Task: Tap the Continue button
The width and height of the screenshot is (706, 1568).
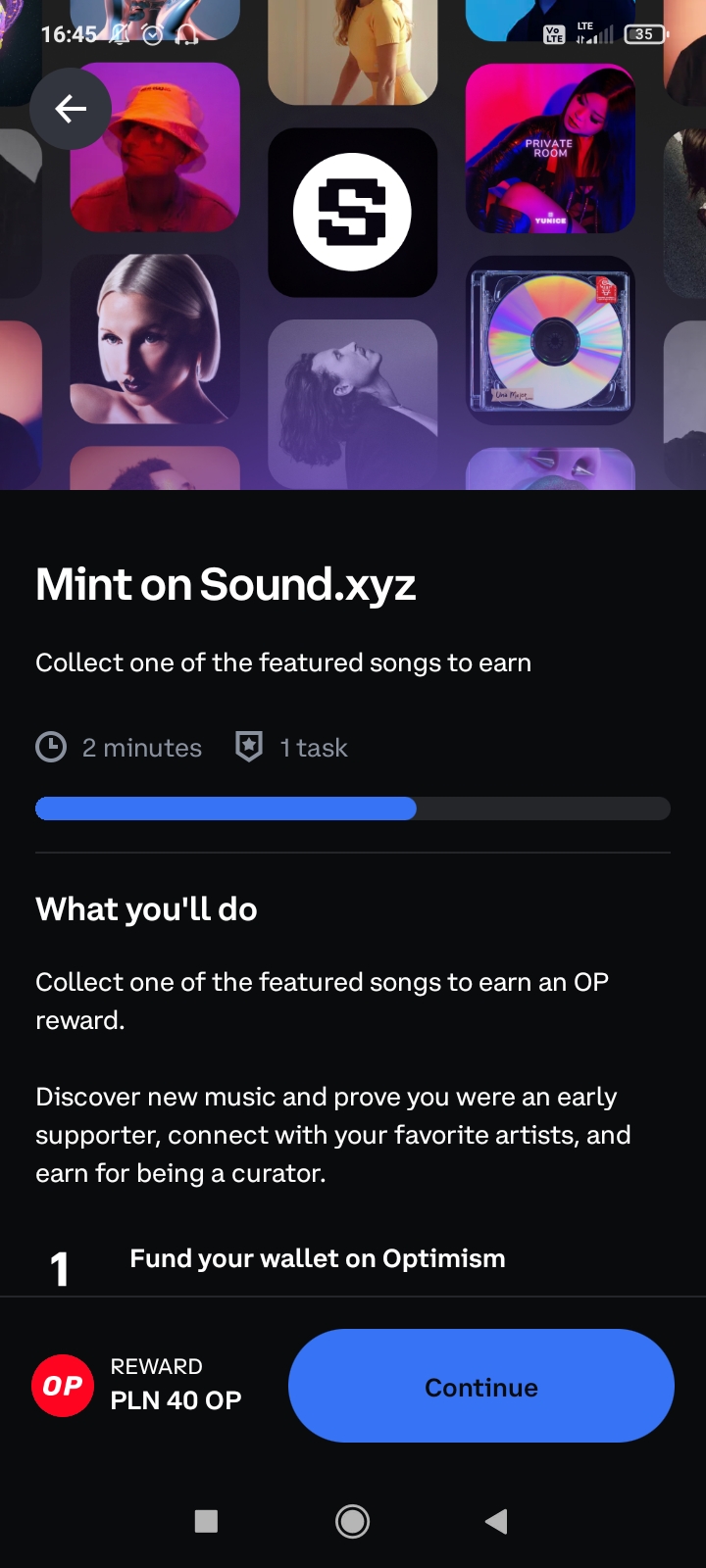Action: click(x=481, y=1386)
